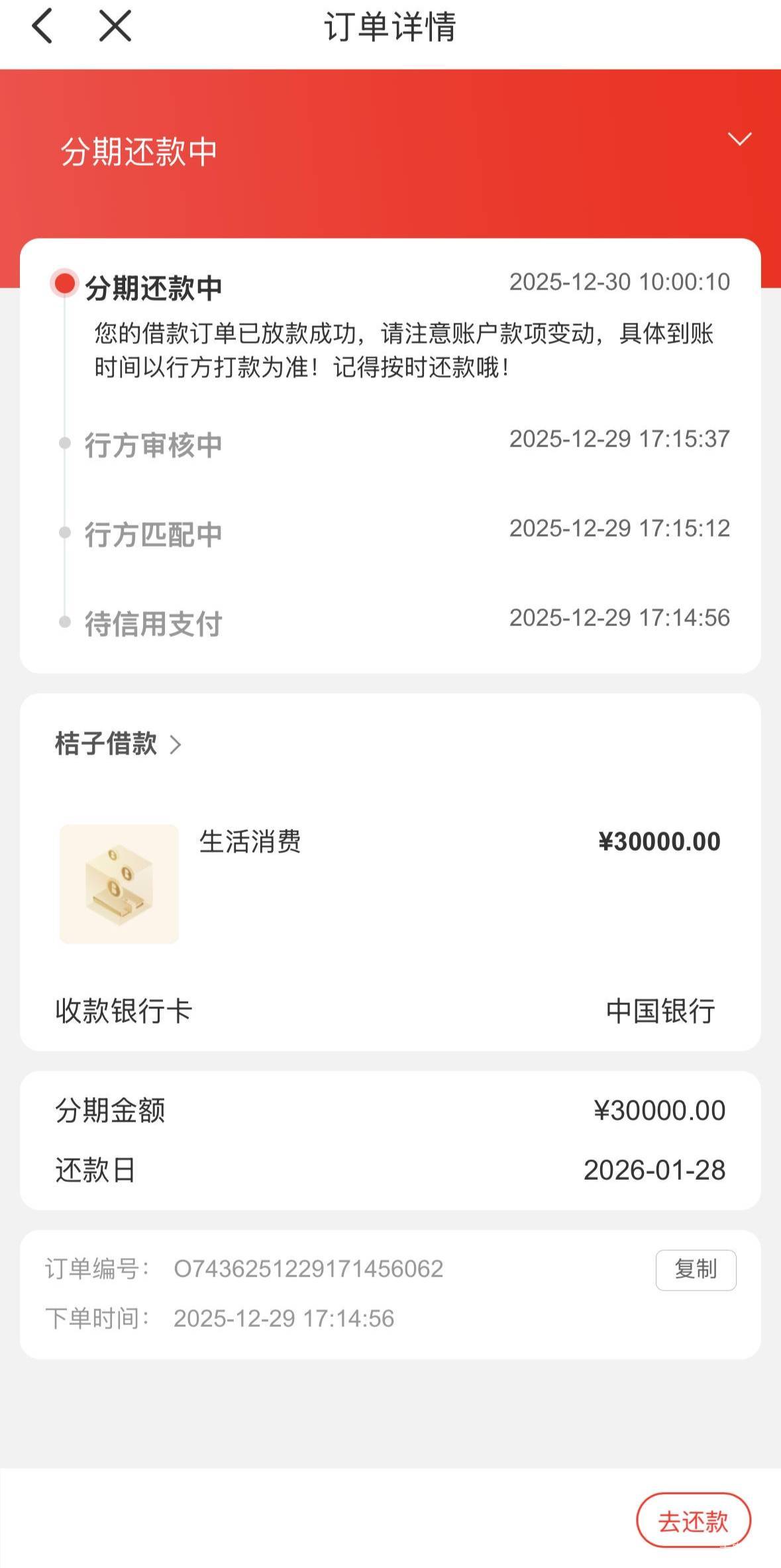Expand the 分期还款中 status chevron
This screenshot has width=781, height=1568.
[739, 139]
